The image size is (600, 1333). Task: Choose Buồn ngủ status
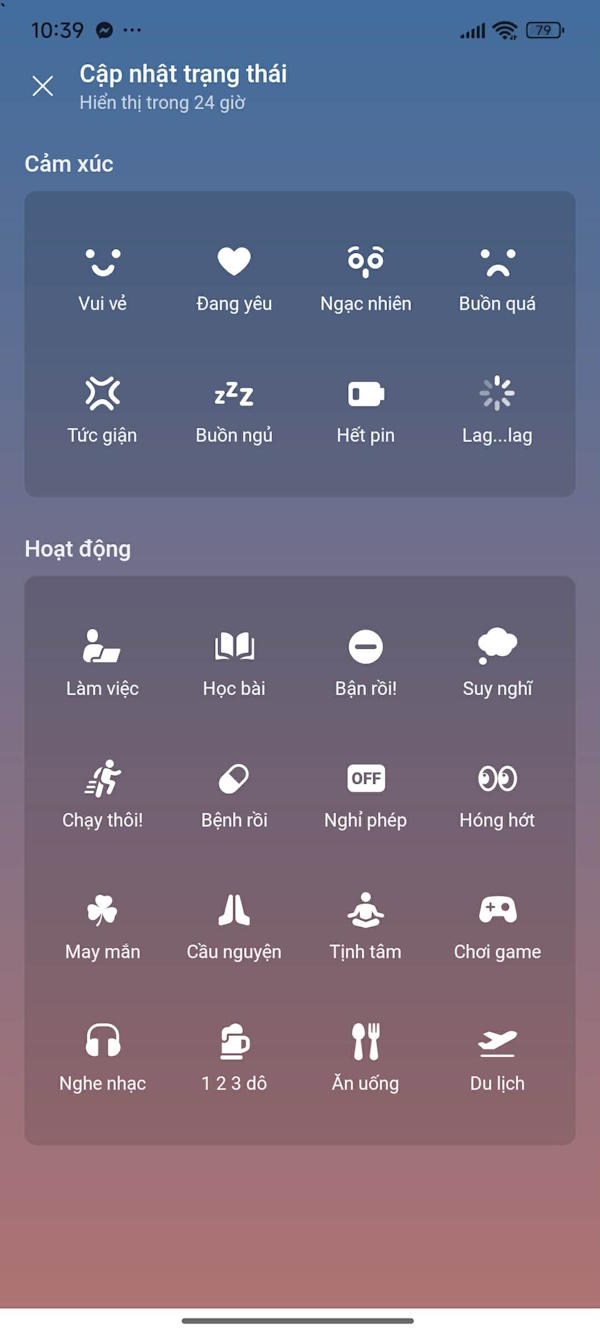coord(234,410)
